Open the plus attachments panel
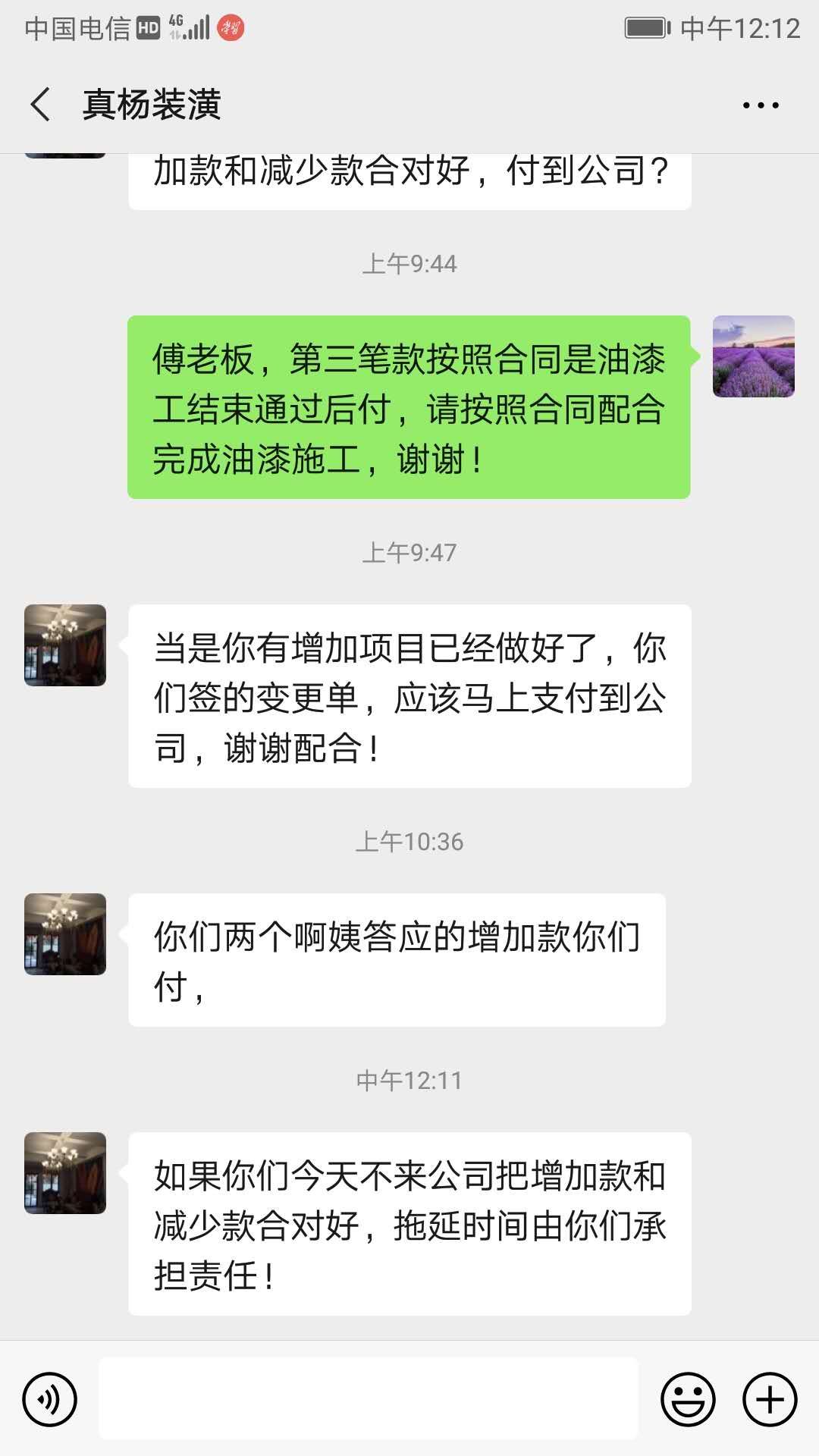The image size is (819, 1456). (770, 1399)
